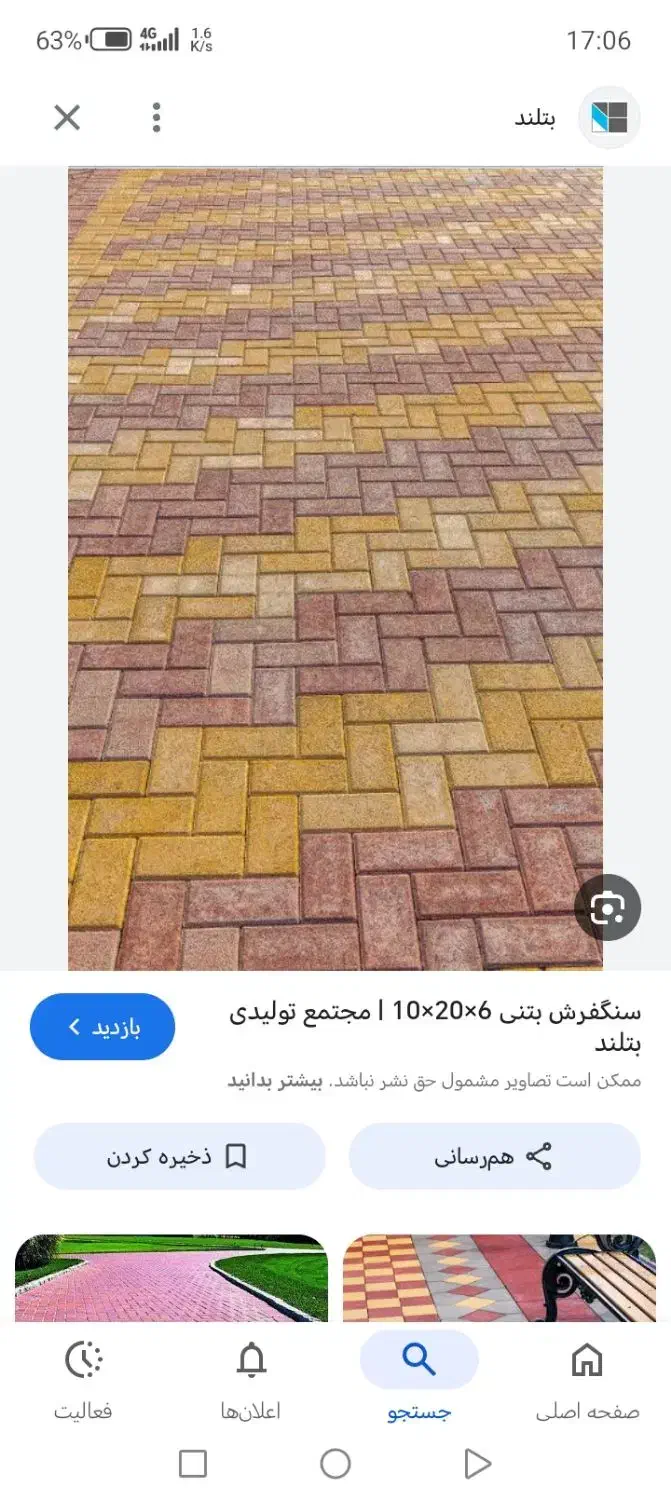Tap the بازدید visit button
671x1500 pixels.
[102, 1026]
